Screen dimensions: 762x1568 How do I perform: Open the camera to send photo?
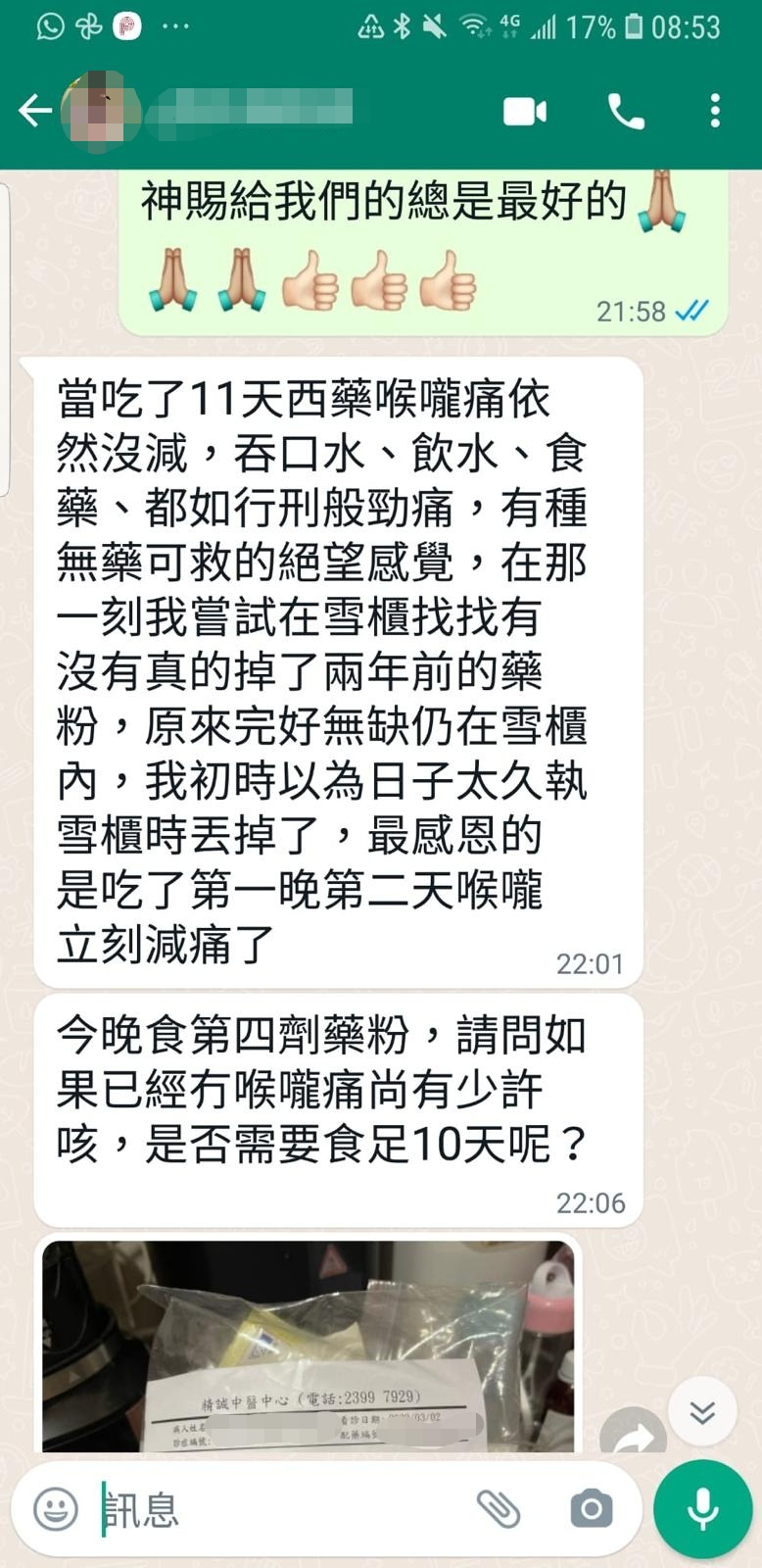(591, 1509)
